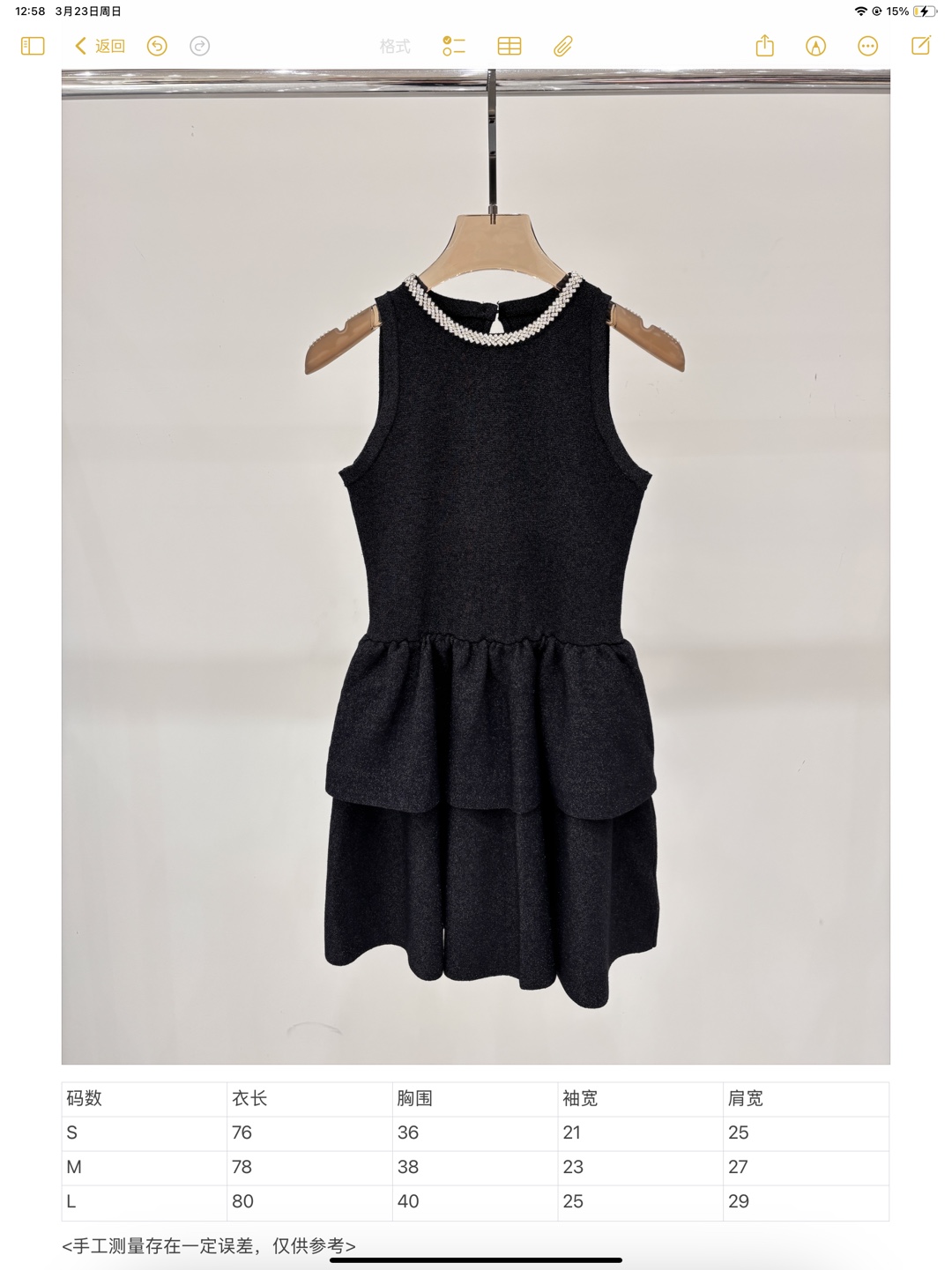The width and height of the screenshot is (952, 1270).
Task: Insert a checklist
Action: click(454, 46)
